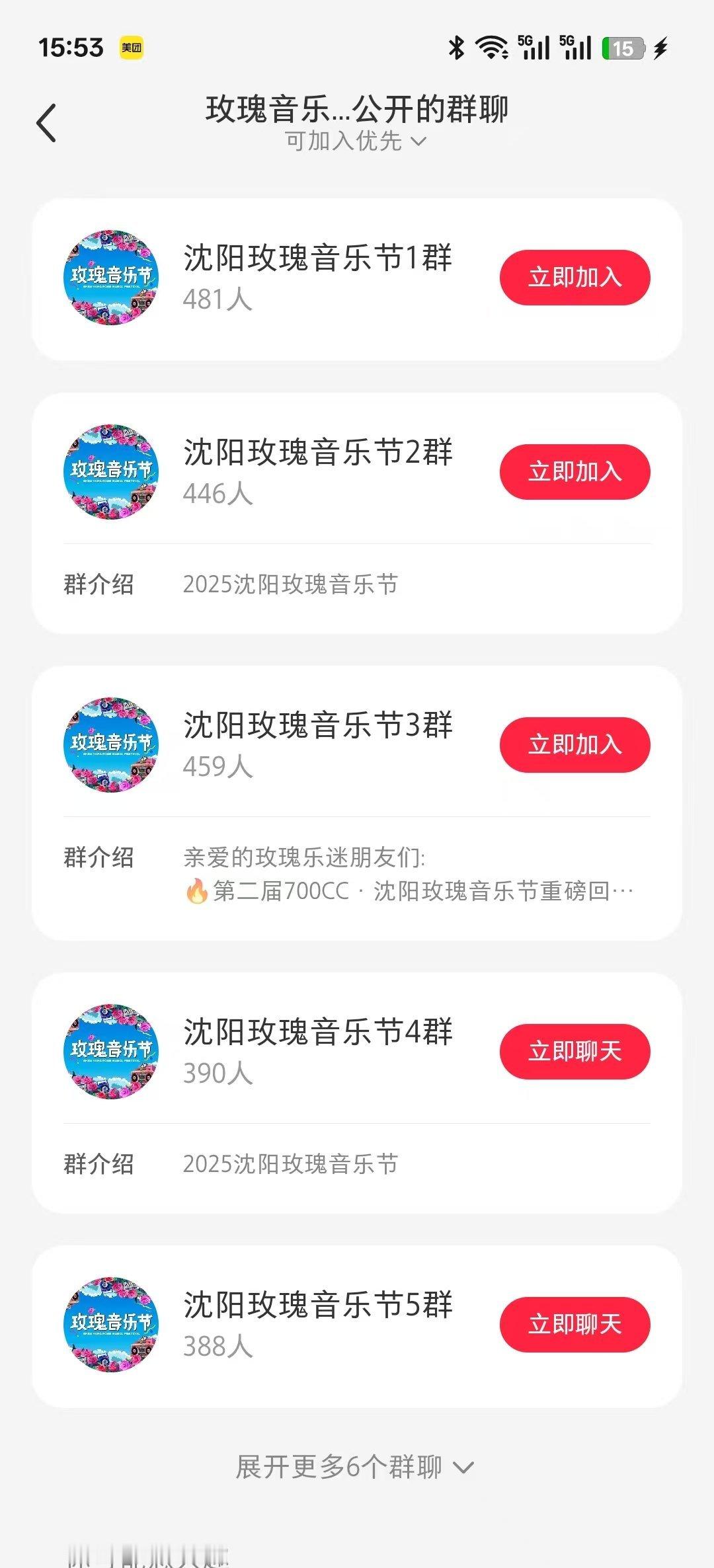Tap 立即聊天 for 沈阳玫瑰音乐节5群
Viewport: 714px width, 1568px height.
click(x=575, y=1325)
